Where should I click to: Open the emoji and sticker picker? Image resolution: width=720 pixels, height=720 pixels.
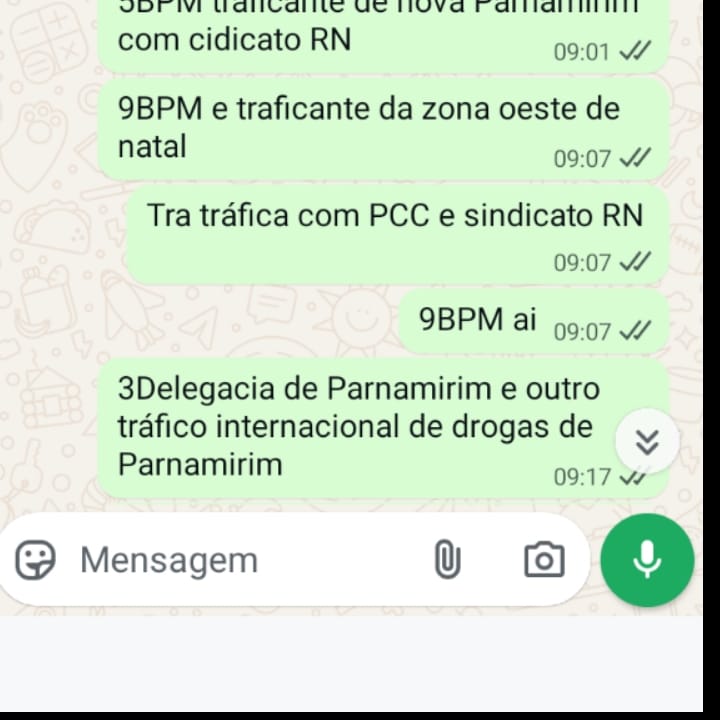[x=36, y=560]
